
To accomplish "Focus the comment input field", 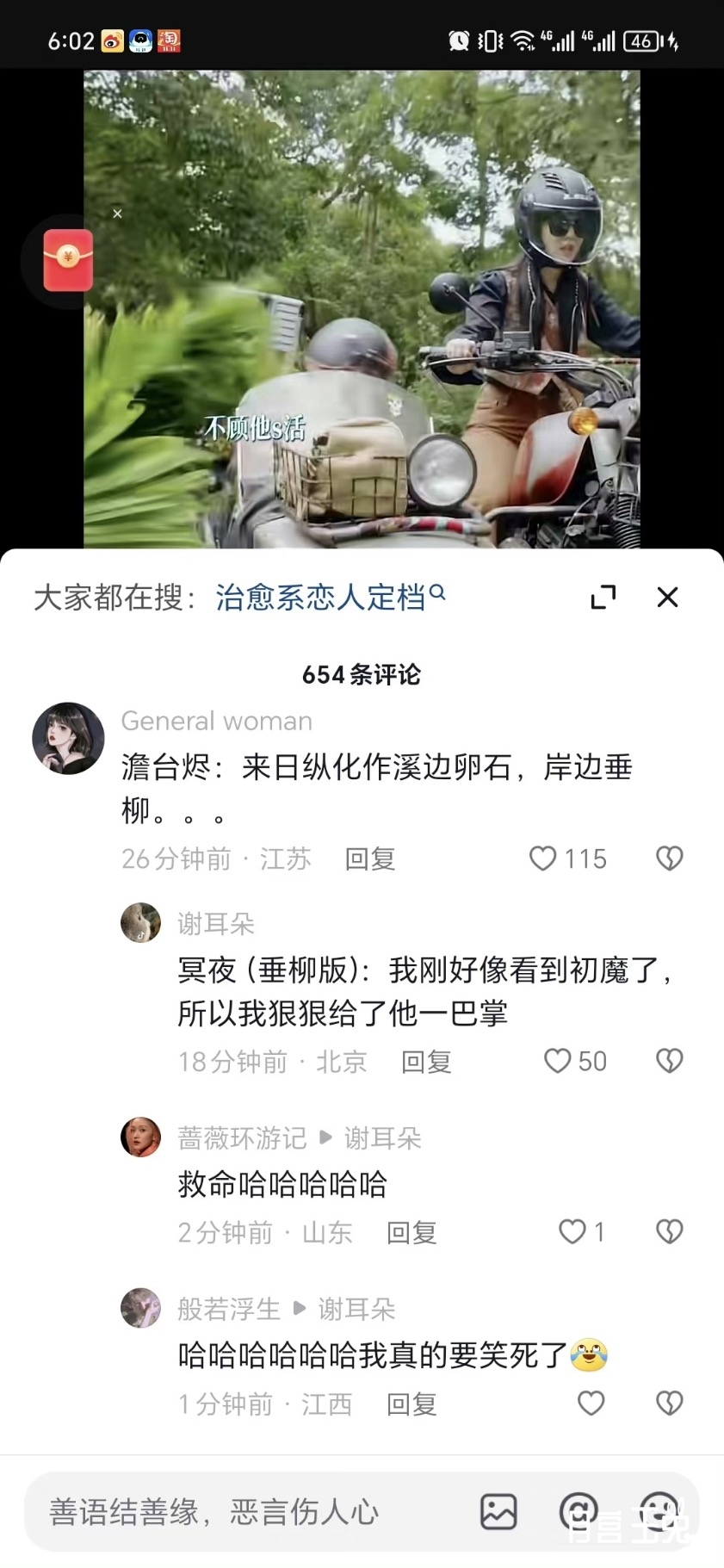I will tap(241, 1511).
